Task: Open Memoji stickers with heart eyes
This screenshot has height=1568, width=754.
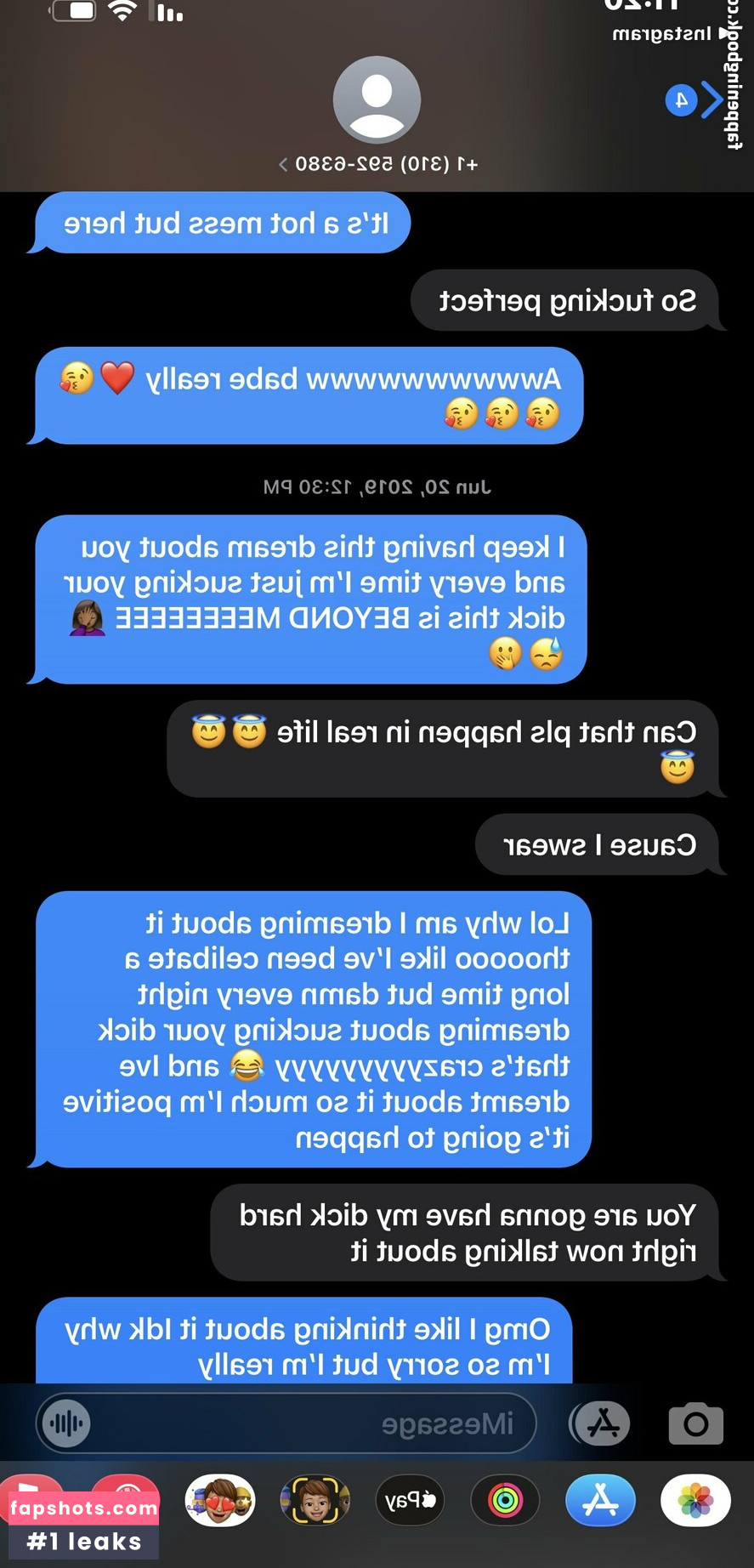Action: click(220, 1501)
